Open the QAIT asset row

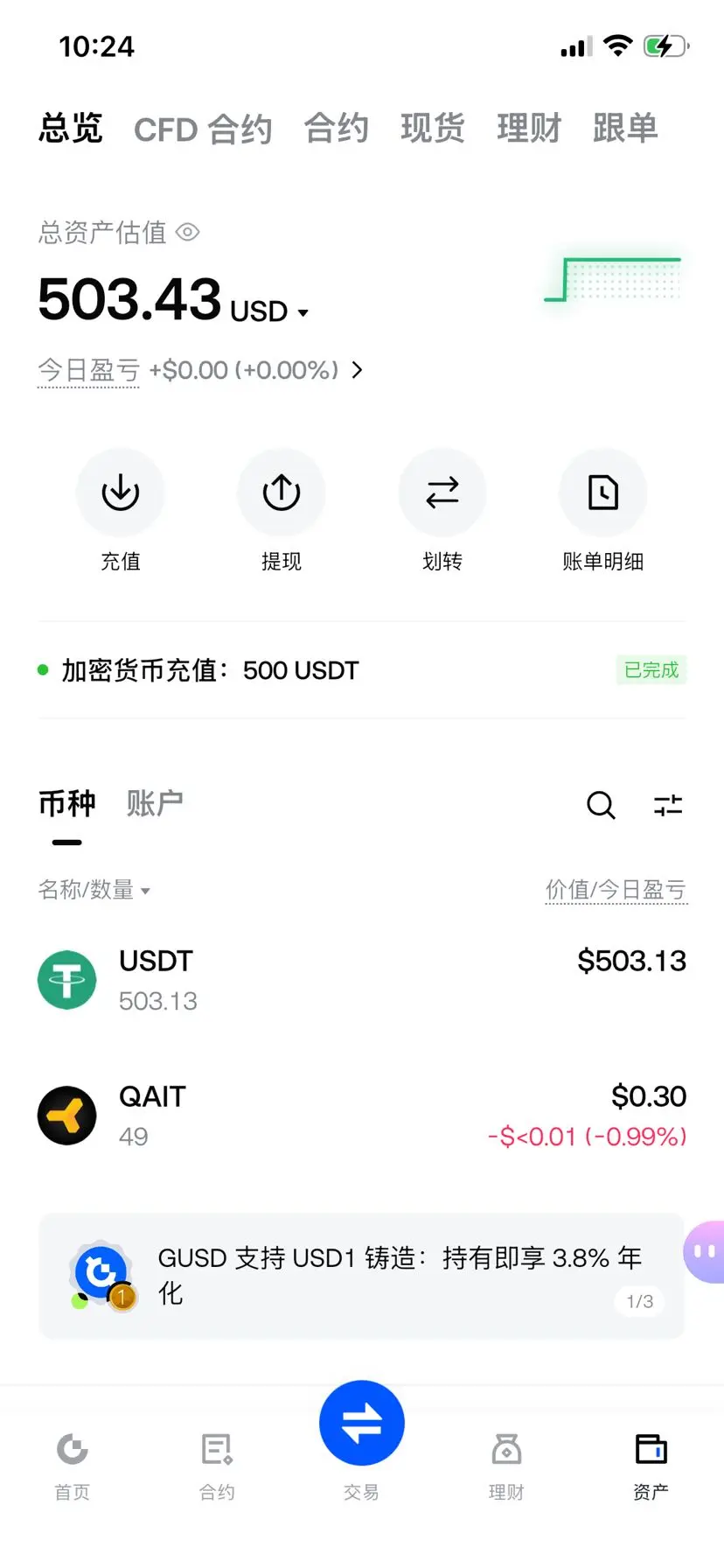pyautogui.click(x=362, y=1116)
